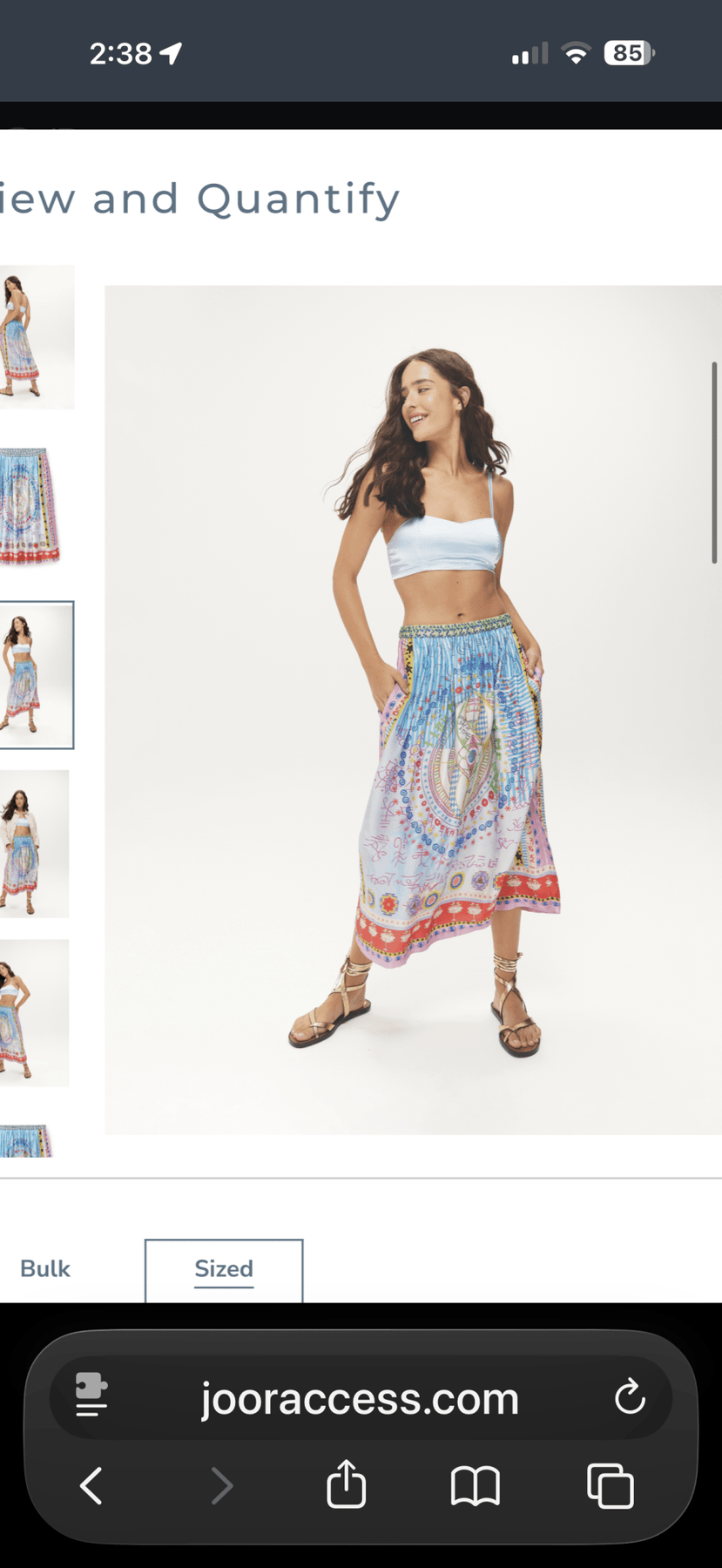Tap the jooraccess.com address bar
The width and height of the screenshot is (722, 1568).
click(361, 1399)
